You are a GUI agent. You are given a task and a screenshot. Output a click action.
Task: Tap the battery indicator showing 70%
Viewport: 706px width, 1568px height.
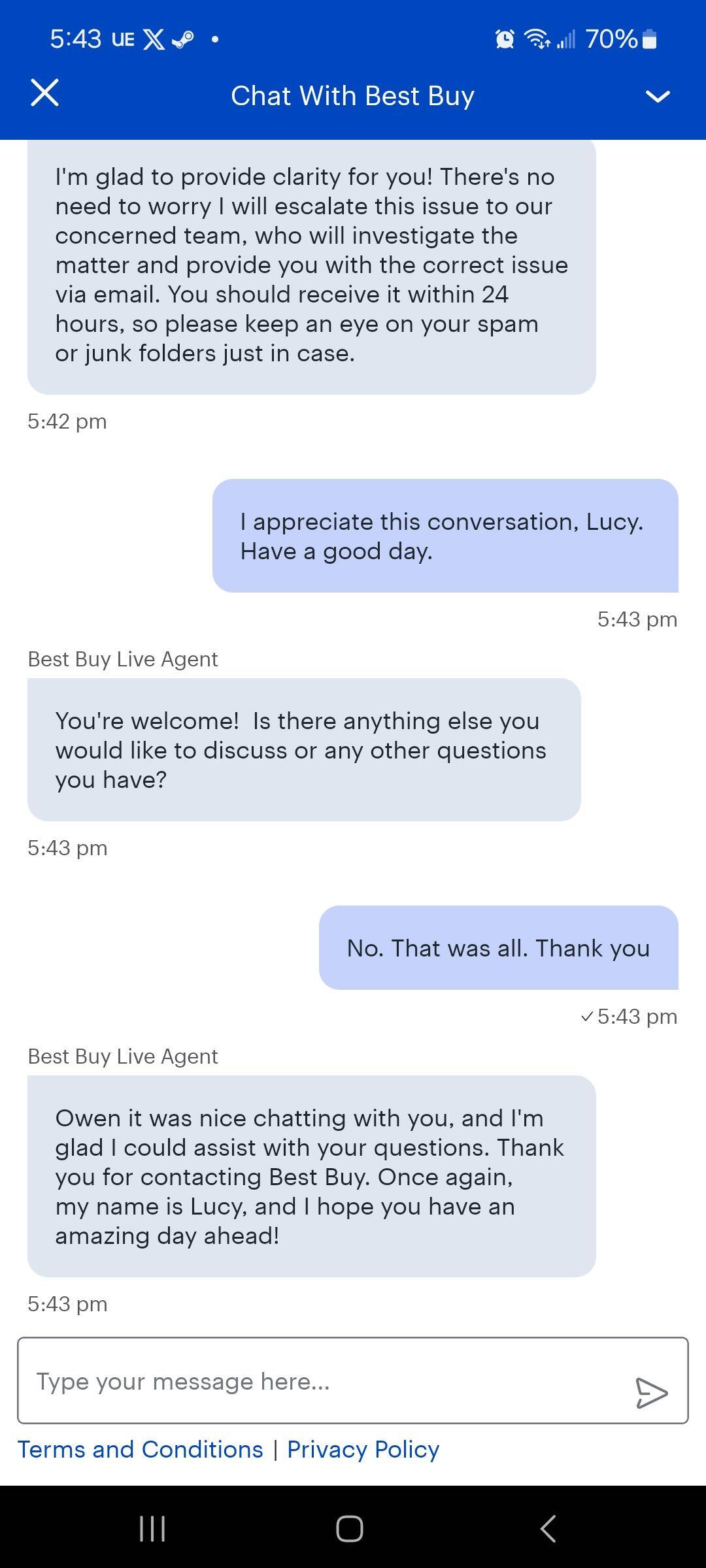click(x=614, y=39)
